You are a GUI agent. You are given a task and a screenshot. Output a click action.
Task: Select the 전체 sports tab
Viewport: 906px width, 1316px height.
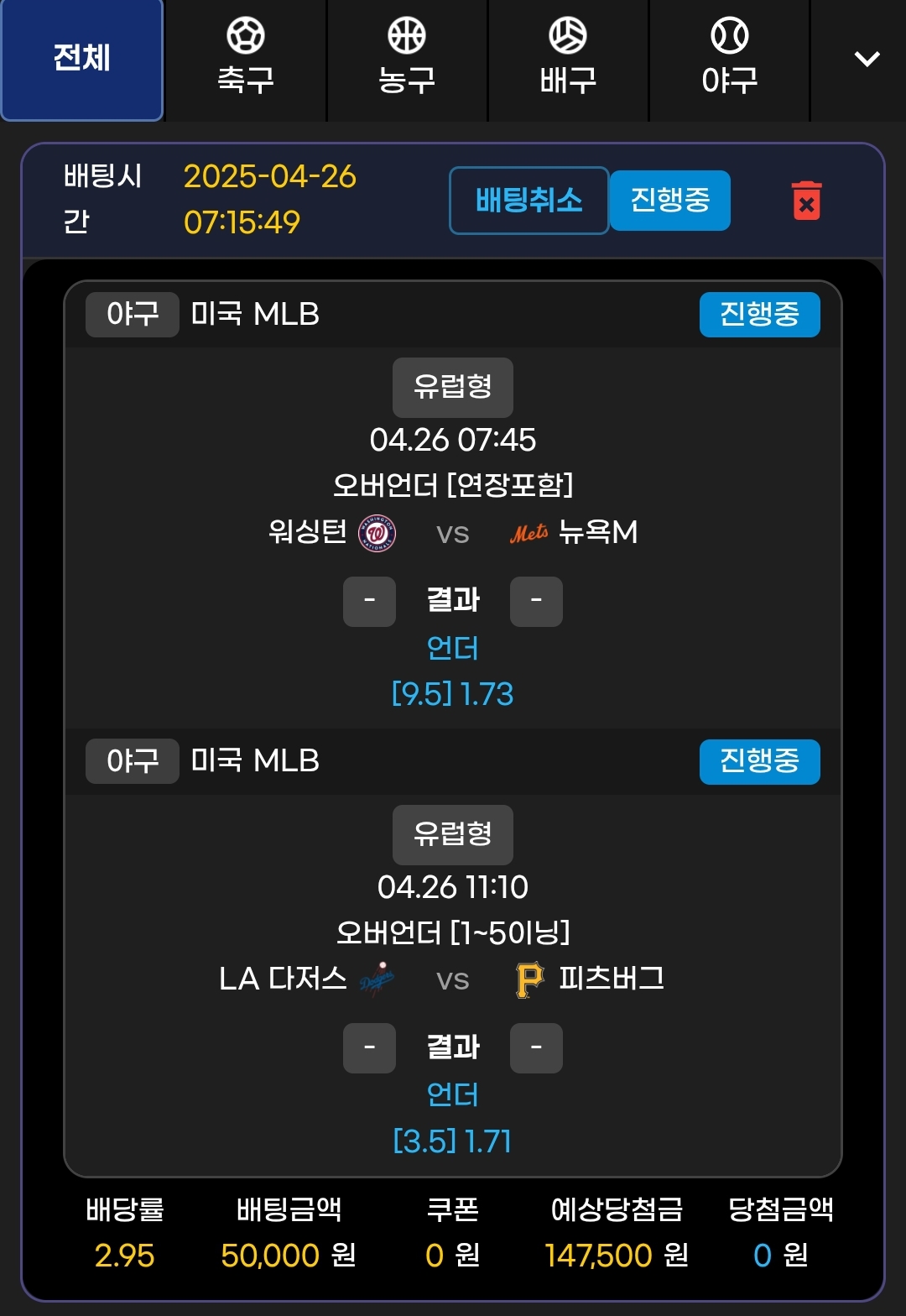point(81,60)
